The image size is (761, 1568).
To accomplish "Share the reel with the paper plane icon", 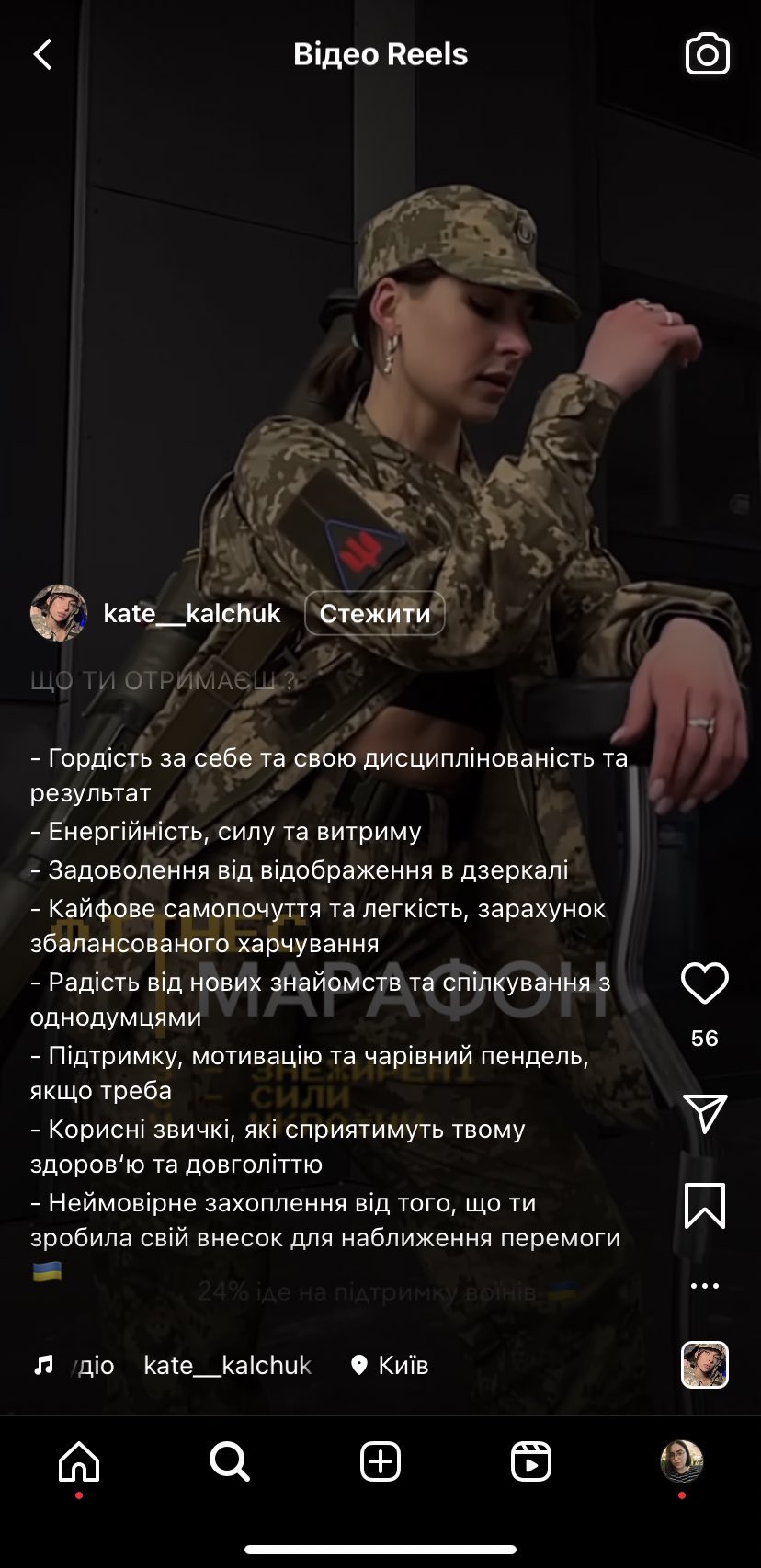I will (704, 1113).
